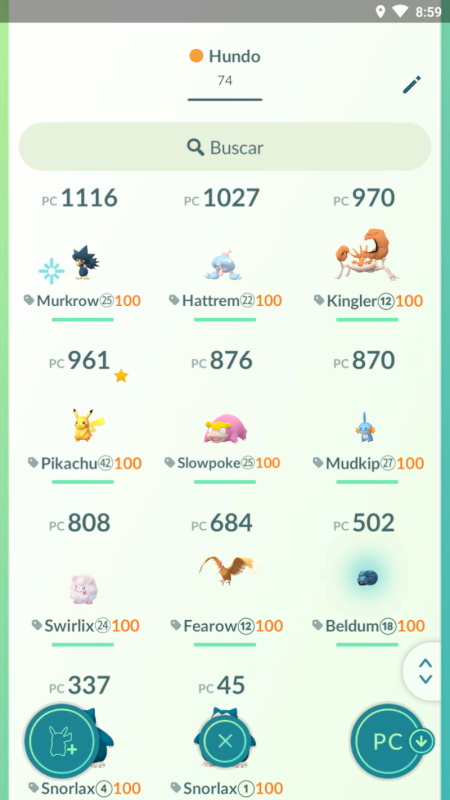
Task: Edit the Hundo tag with the pencil icon
Action: (x=412, y=85)
